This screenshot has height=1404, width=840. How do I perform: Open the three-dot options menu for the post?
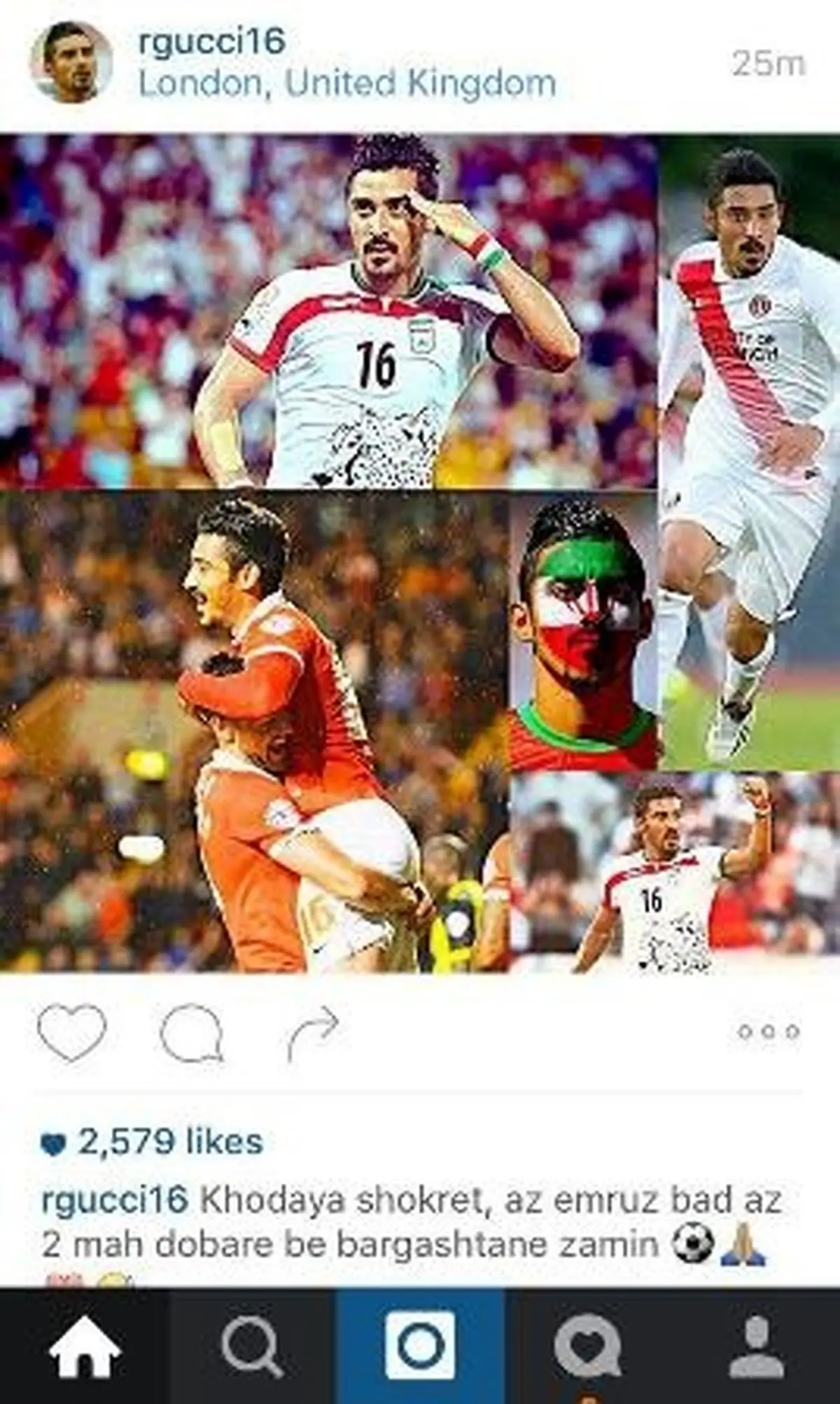768,1031
